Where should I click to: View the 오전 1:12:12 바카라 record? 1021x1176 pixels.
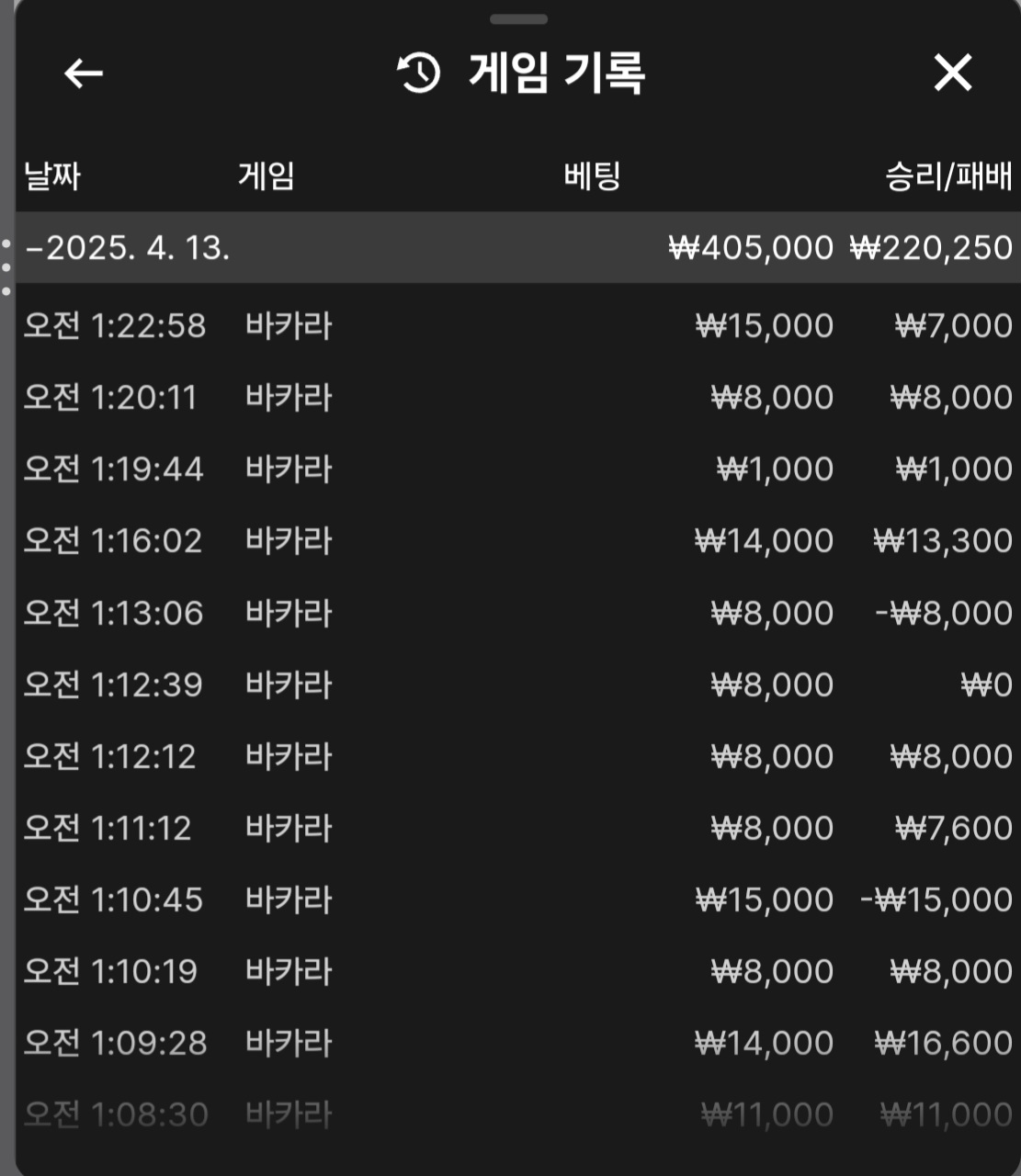[517, 756]
